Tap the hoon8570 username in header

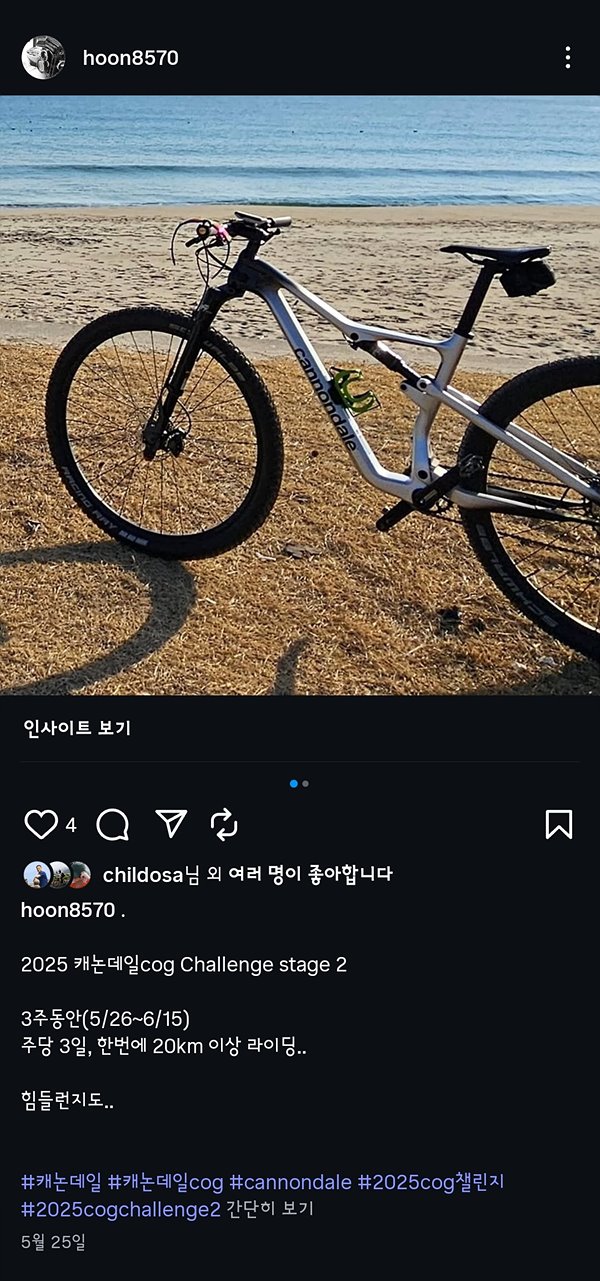130,58
